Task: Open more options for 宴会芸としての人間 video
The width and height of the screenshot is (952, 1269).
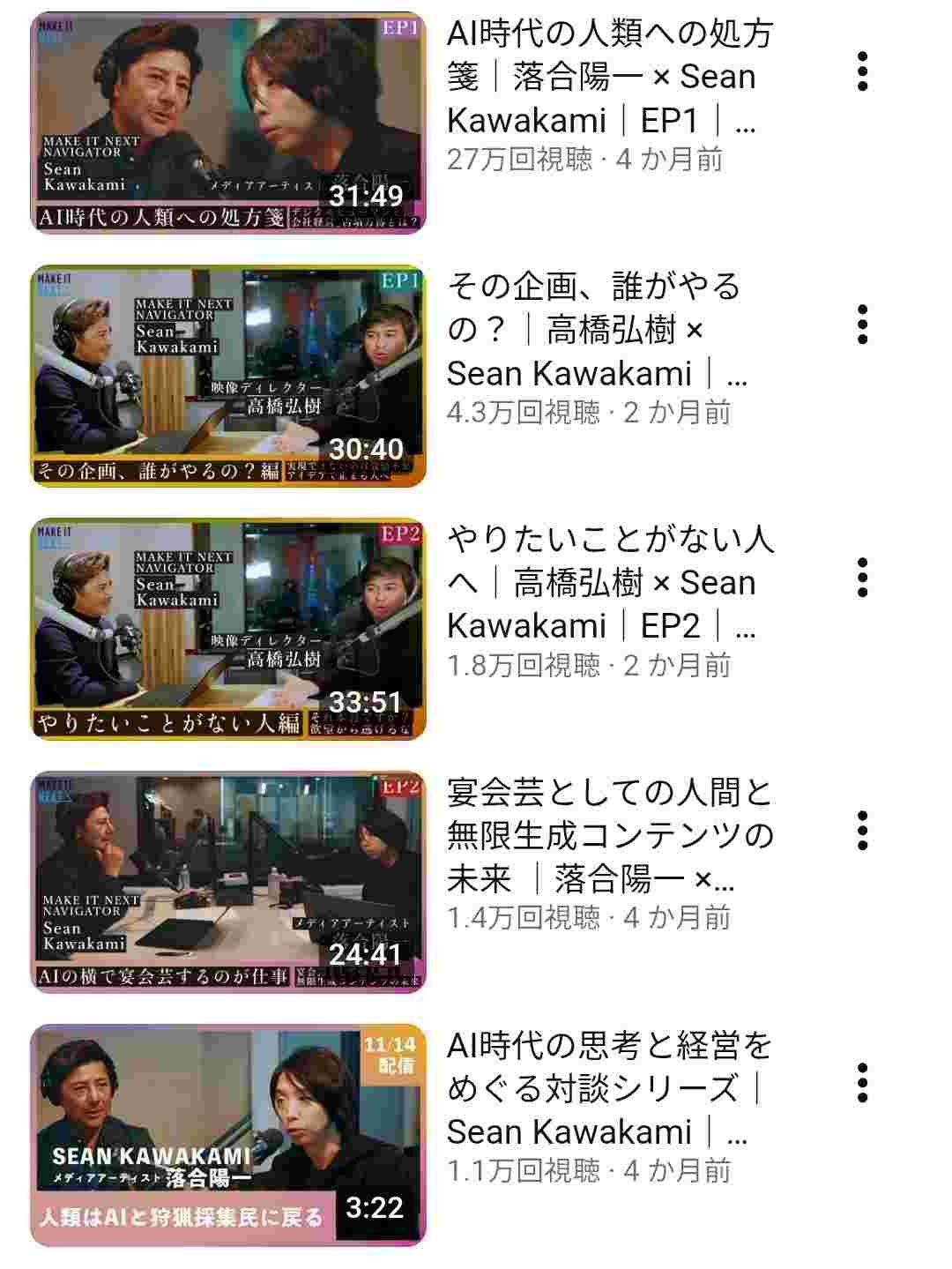Action: click(x=863, y=831)
